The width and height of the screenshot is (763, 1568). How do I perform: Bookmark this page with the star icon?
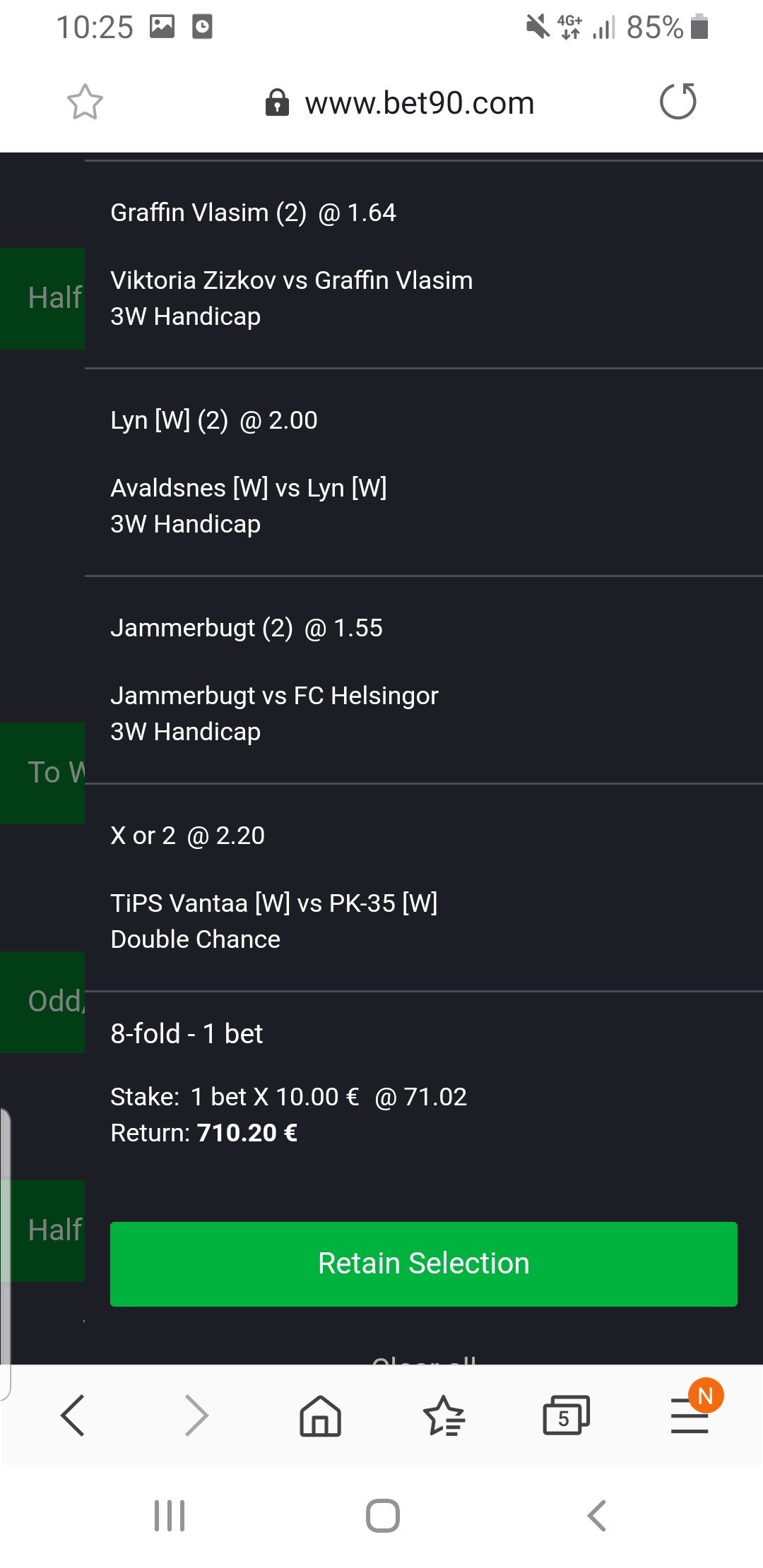(x=85, y=102)
